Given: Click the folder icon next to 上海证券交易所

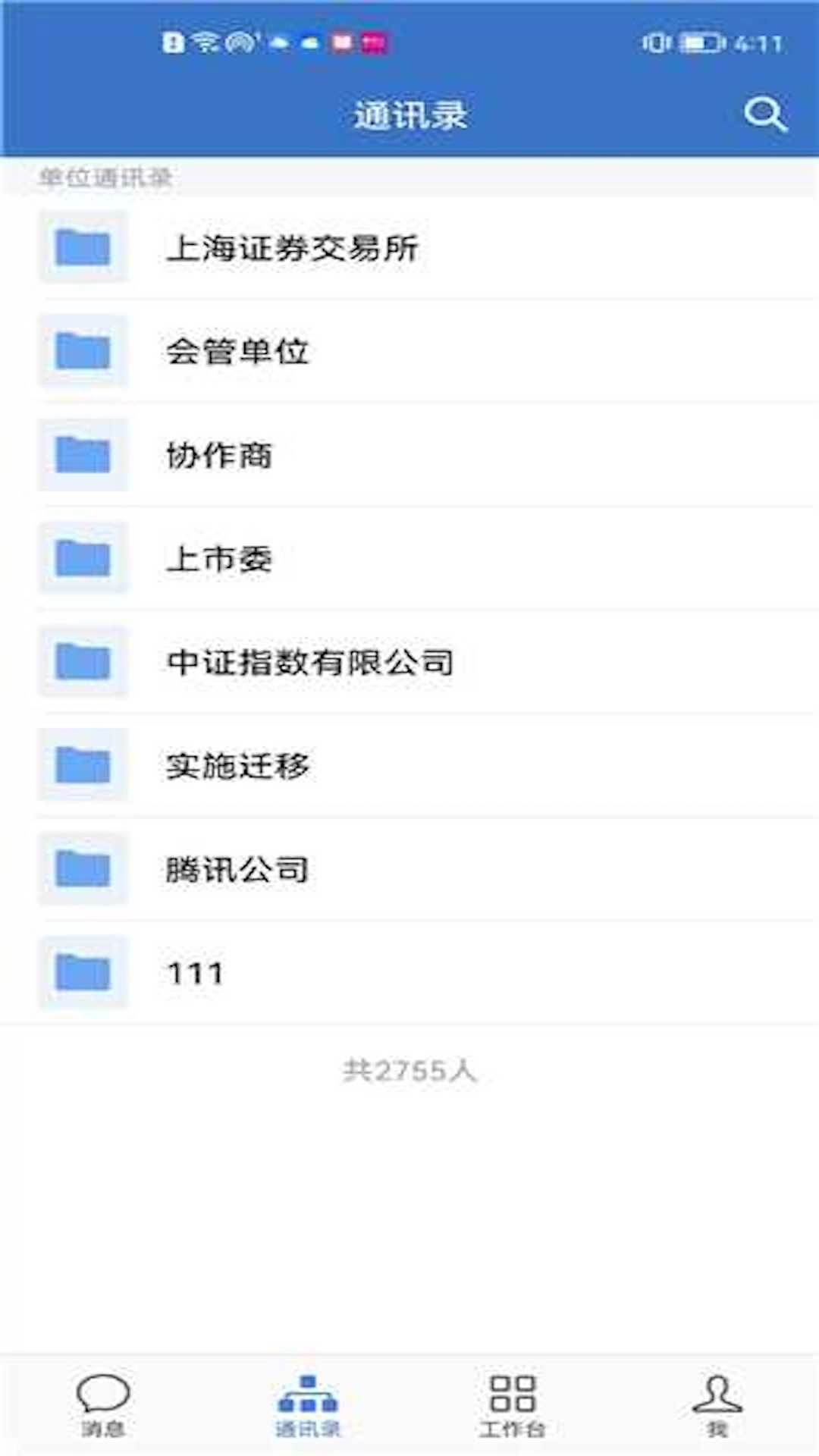Looking at the screenshot, I should pos(83,246).
